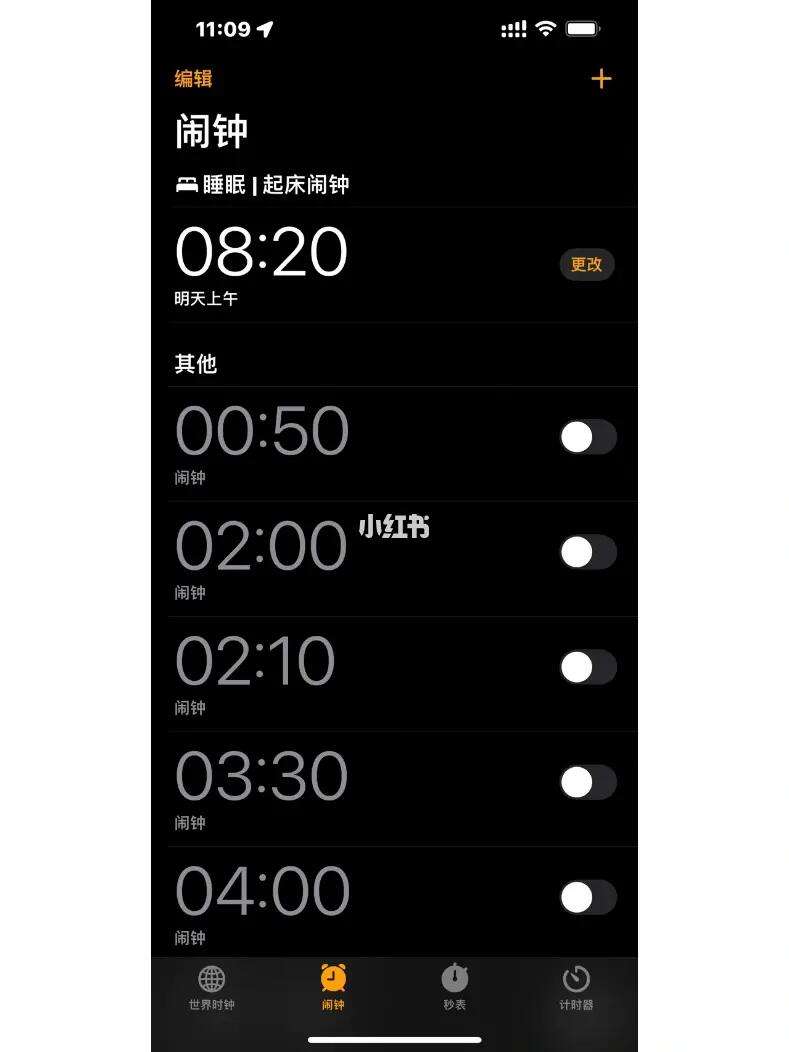This screenshot has width=789, height=1052.
Task: Tap 编辑 to edit the alarm list
Action: [x=193, y=79]
